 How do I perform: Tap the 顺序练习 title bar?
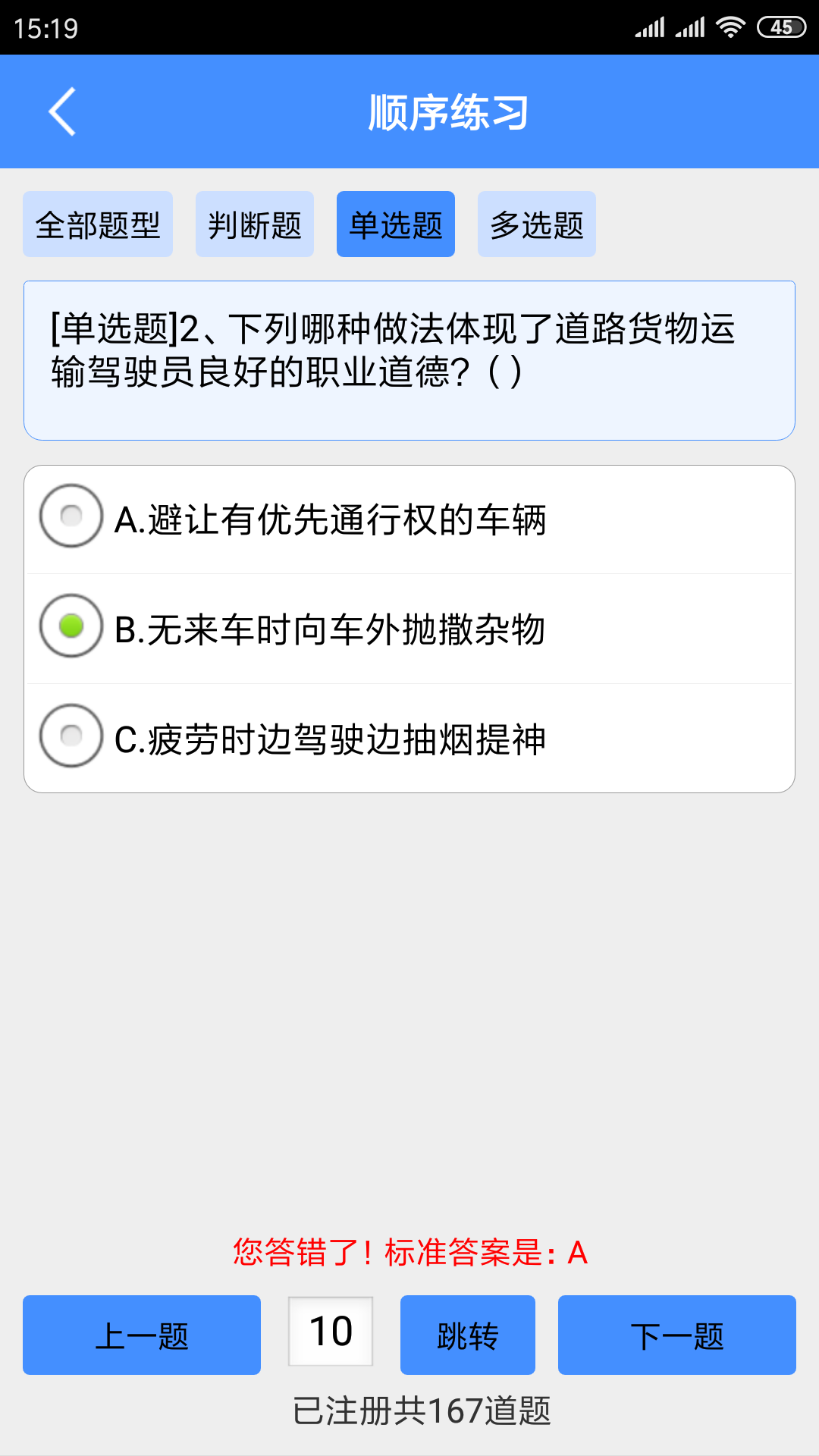pos(447,111)
